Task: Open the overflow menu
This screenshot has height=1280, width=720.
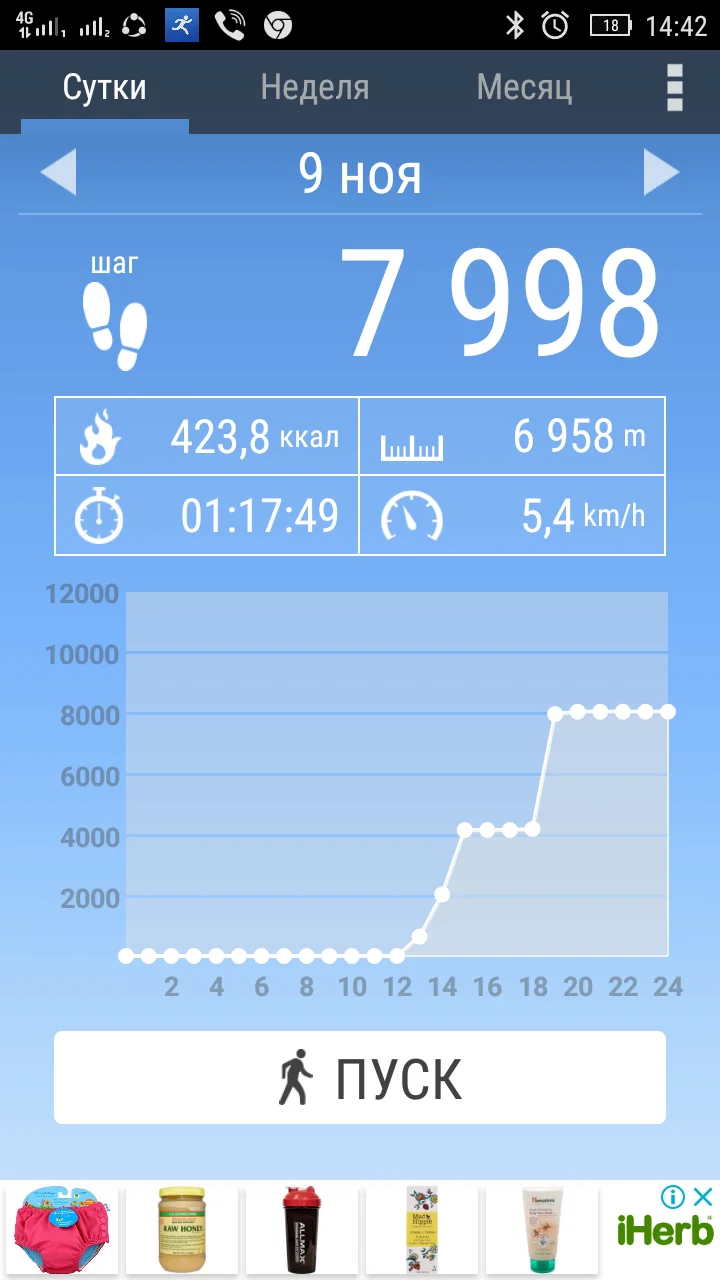Action: click(675, 88)
